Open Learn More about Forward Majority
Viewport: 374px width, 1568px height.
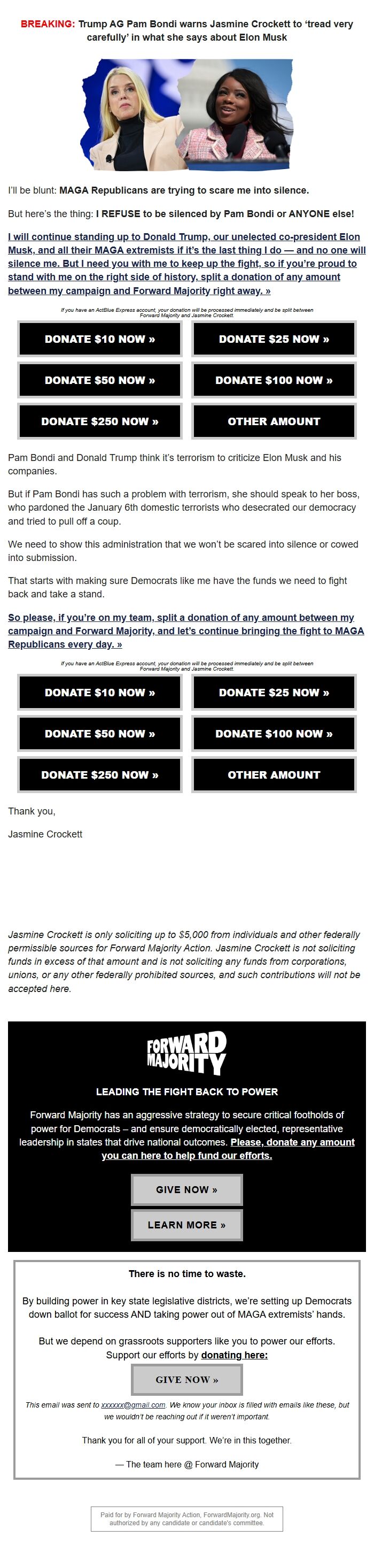point(186,1225)
